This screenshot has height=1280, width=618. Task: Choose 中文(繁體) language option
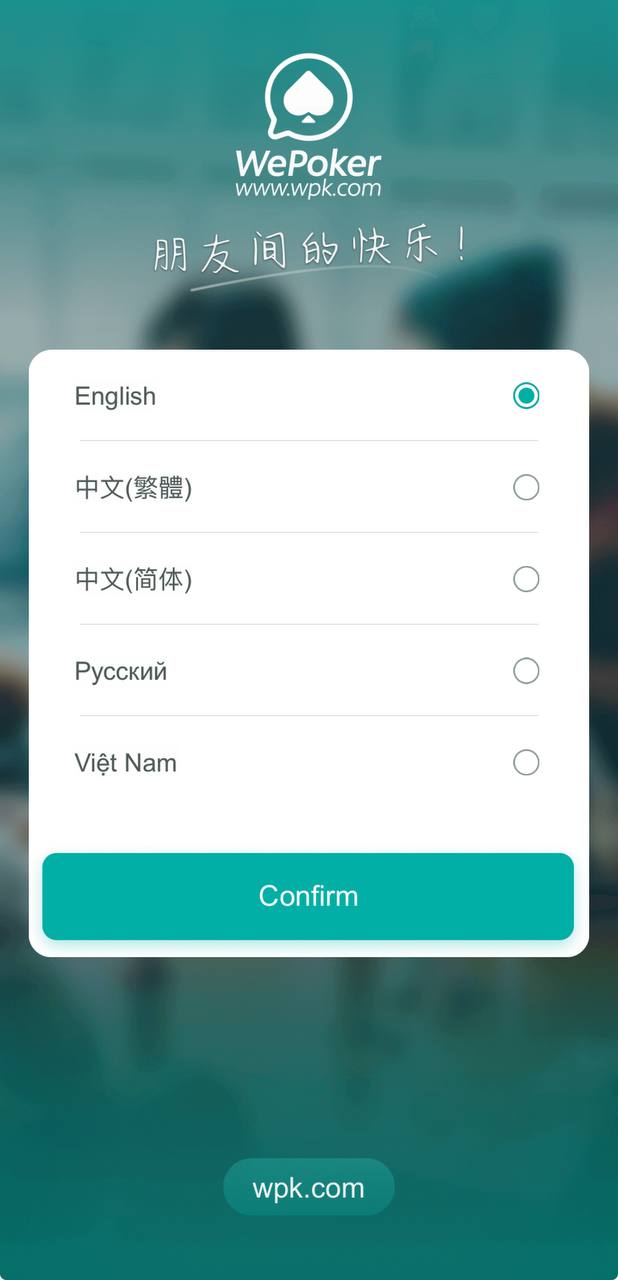point(525,488)
